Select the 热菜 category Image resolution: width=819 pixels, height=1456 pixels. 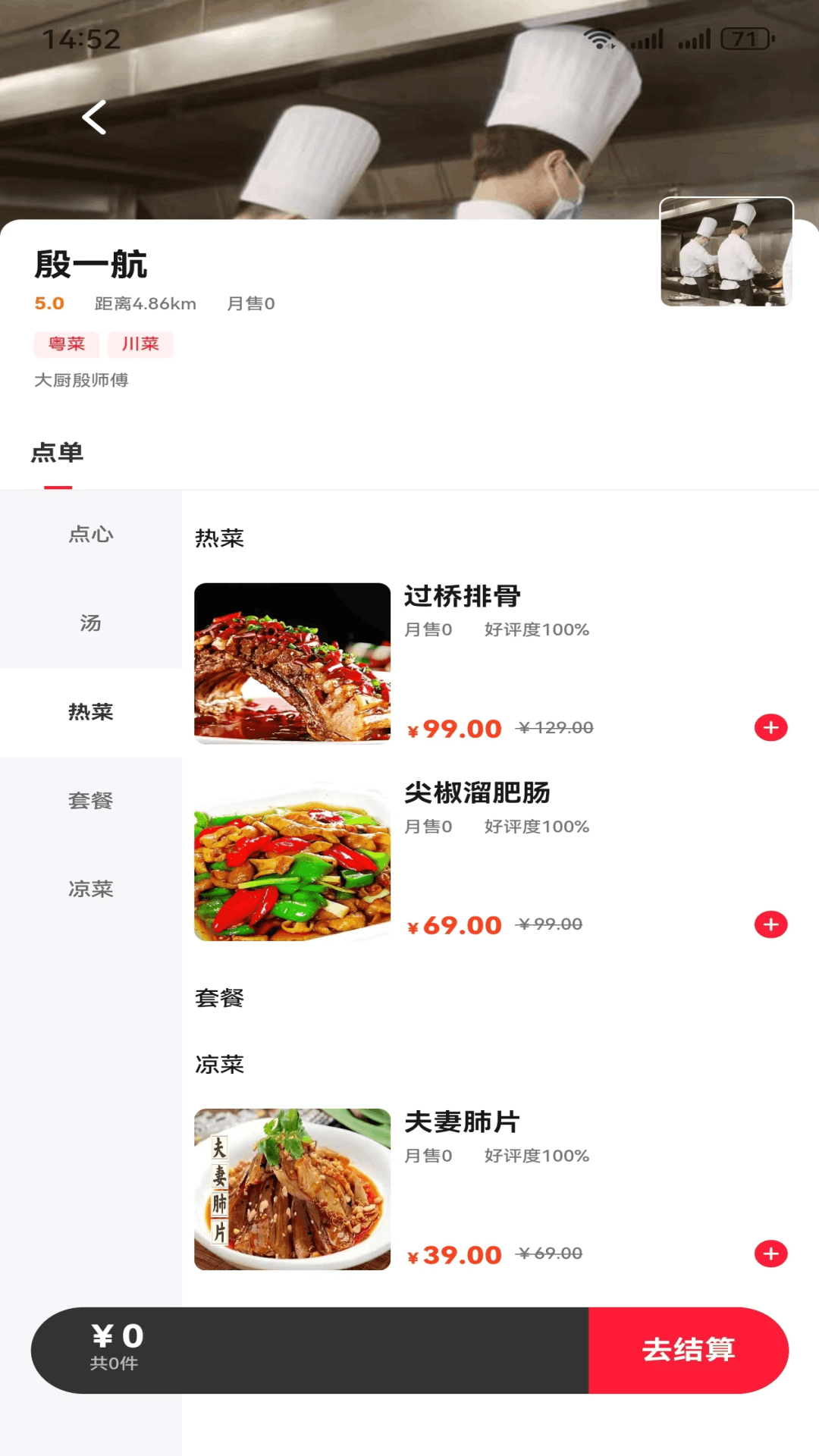(91, 712)
